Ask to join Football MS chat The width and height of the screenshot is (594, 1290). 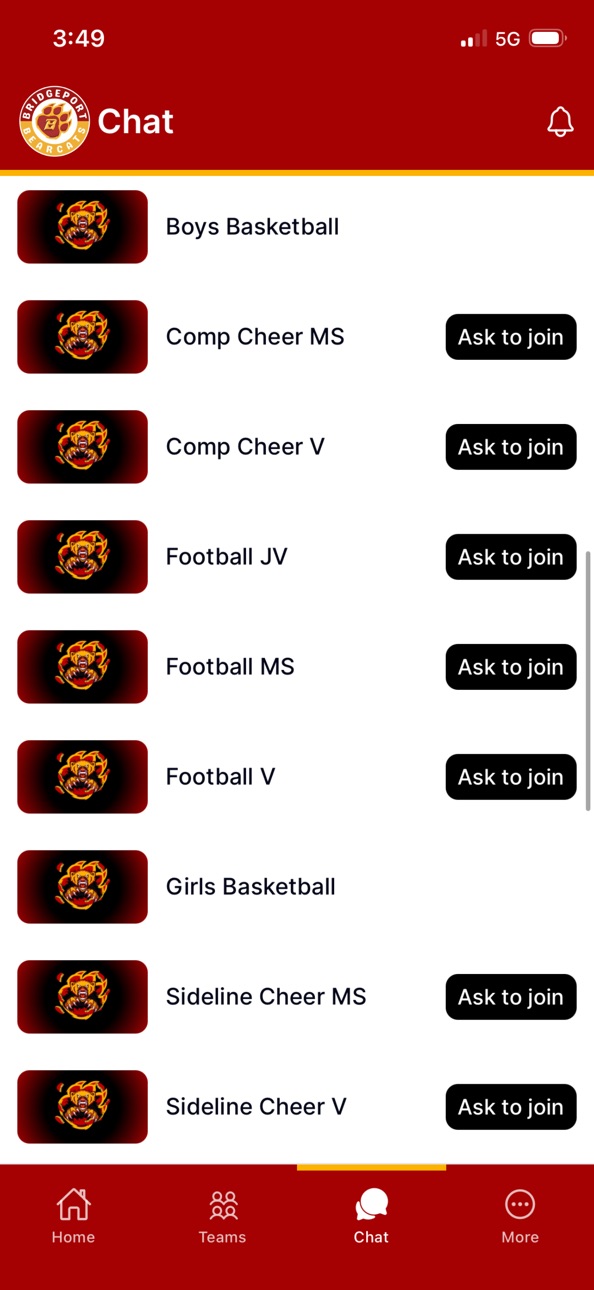511,667
